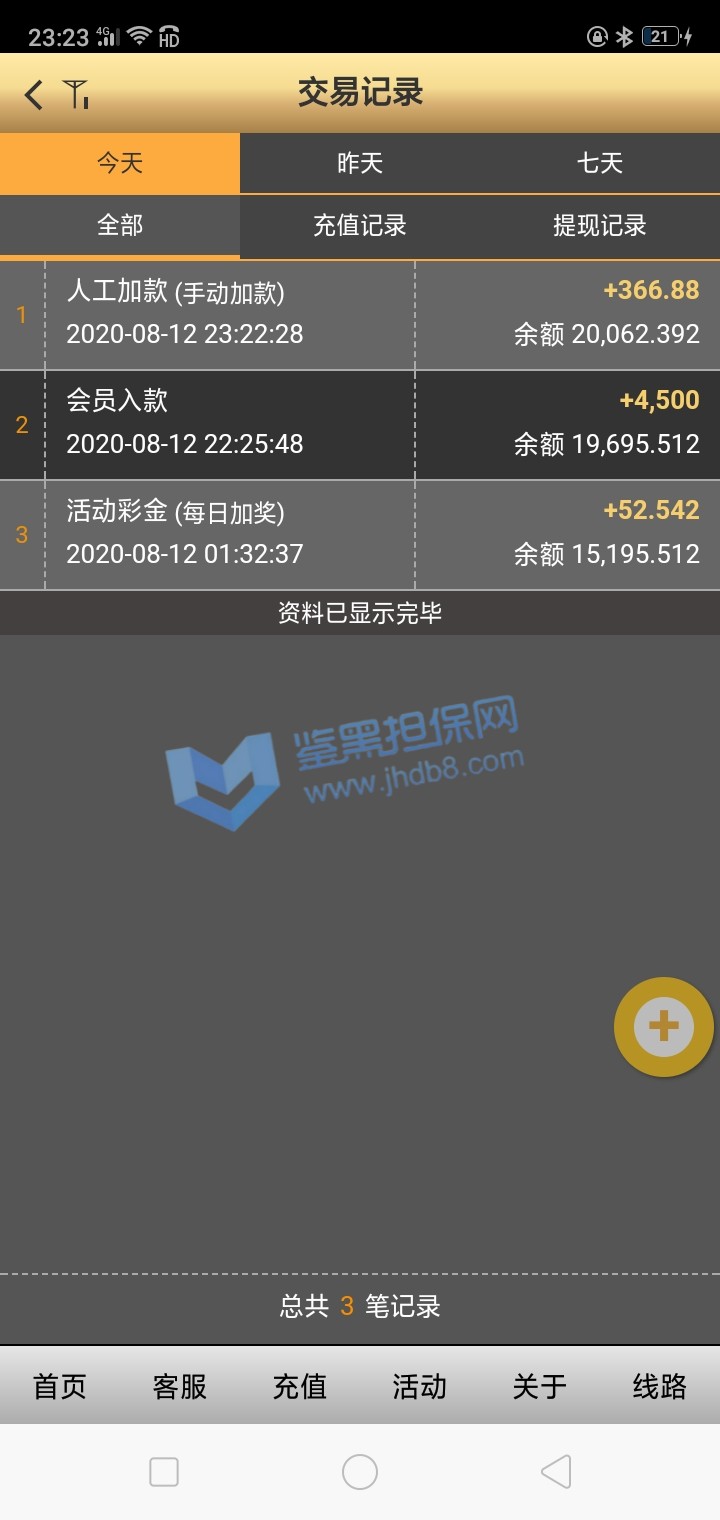Switch to the 昨天 tab
The image size is (720, 1520).
[360, 163]
